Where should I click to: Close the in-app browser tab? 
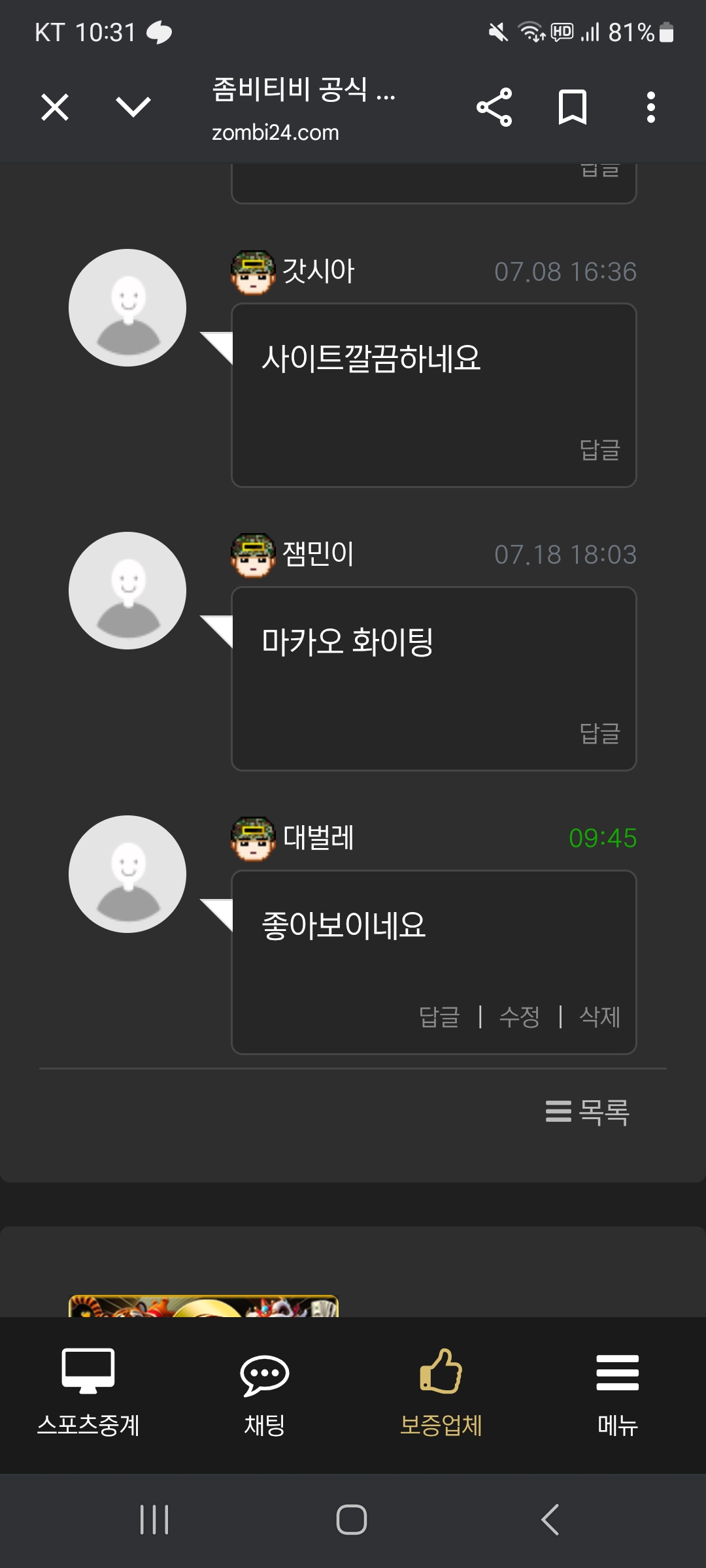pyautogui.click(x=55, y=107)
